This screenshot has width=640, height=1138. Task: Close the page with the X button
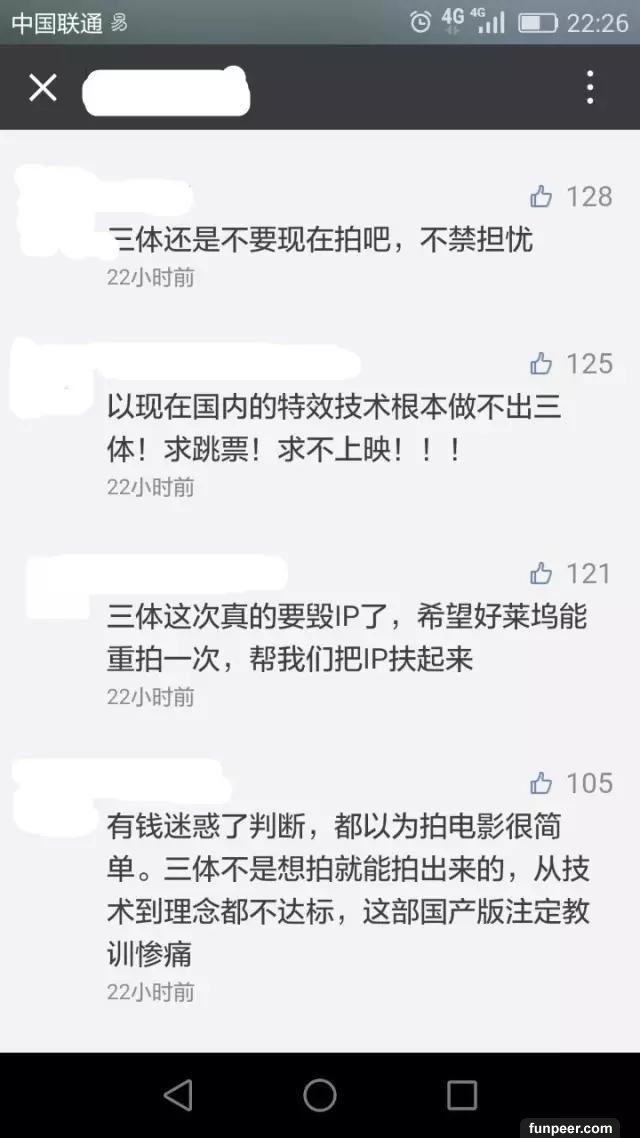(42, 88)
